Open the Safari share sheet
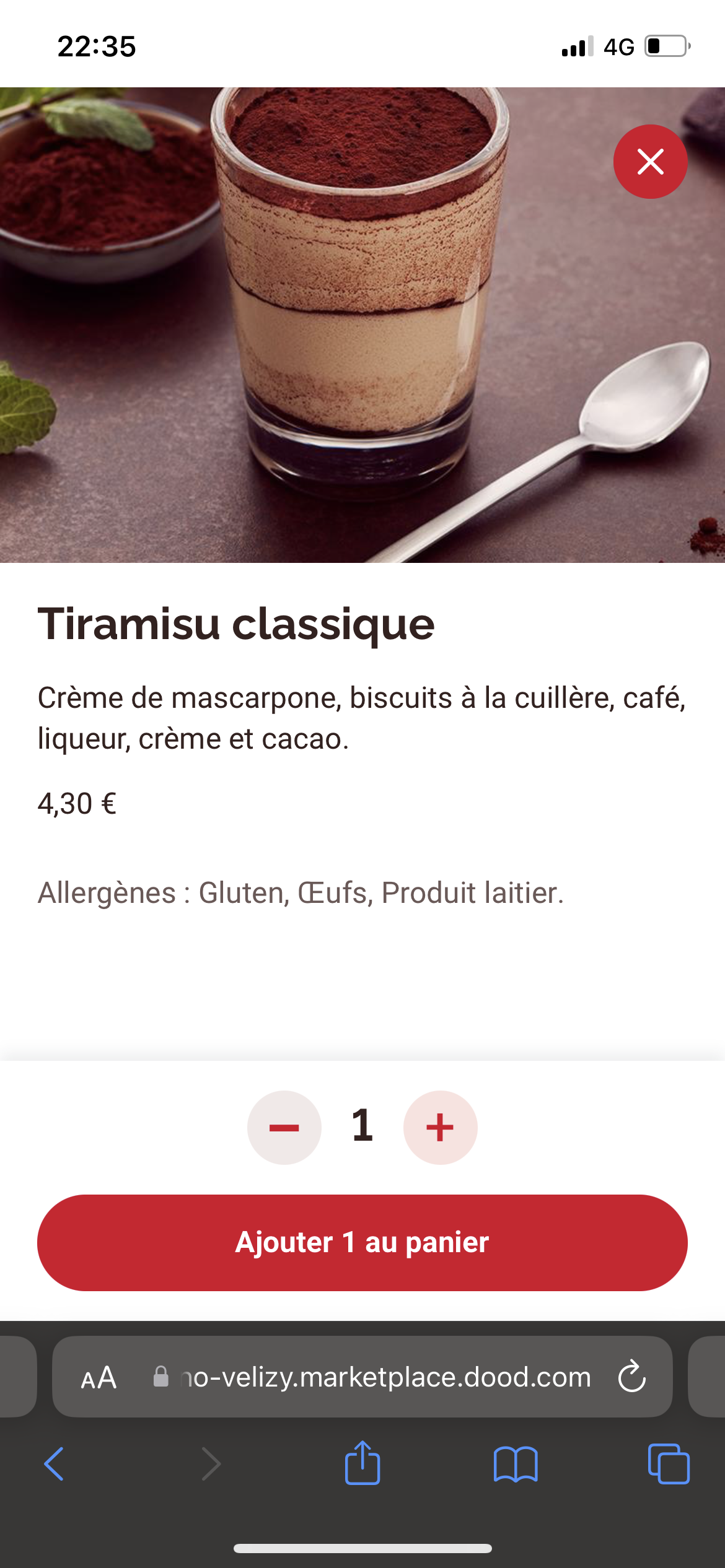 pyautogui.click(x=362, y=1463)
